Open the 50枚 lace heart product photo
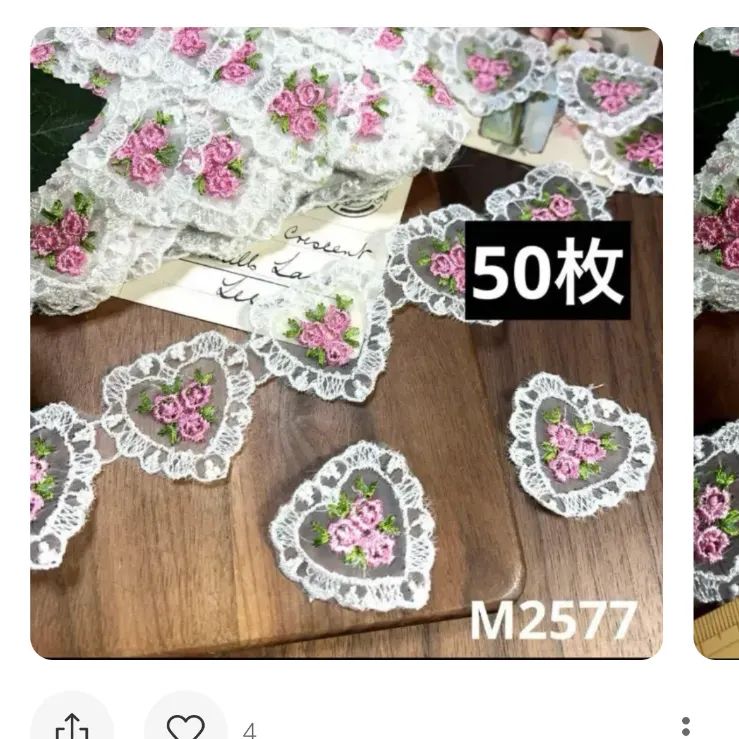Viewport: 739px width, 739px height. coord(346,343)
